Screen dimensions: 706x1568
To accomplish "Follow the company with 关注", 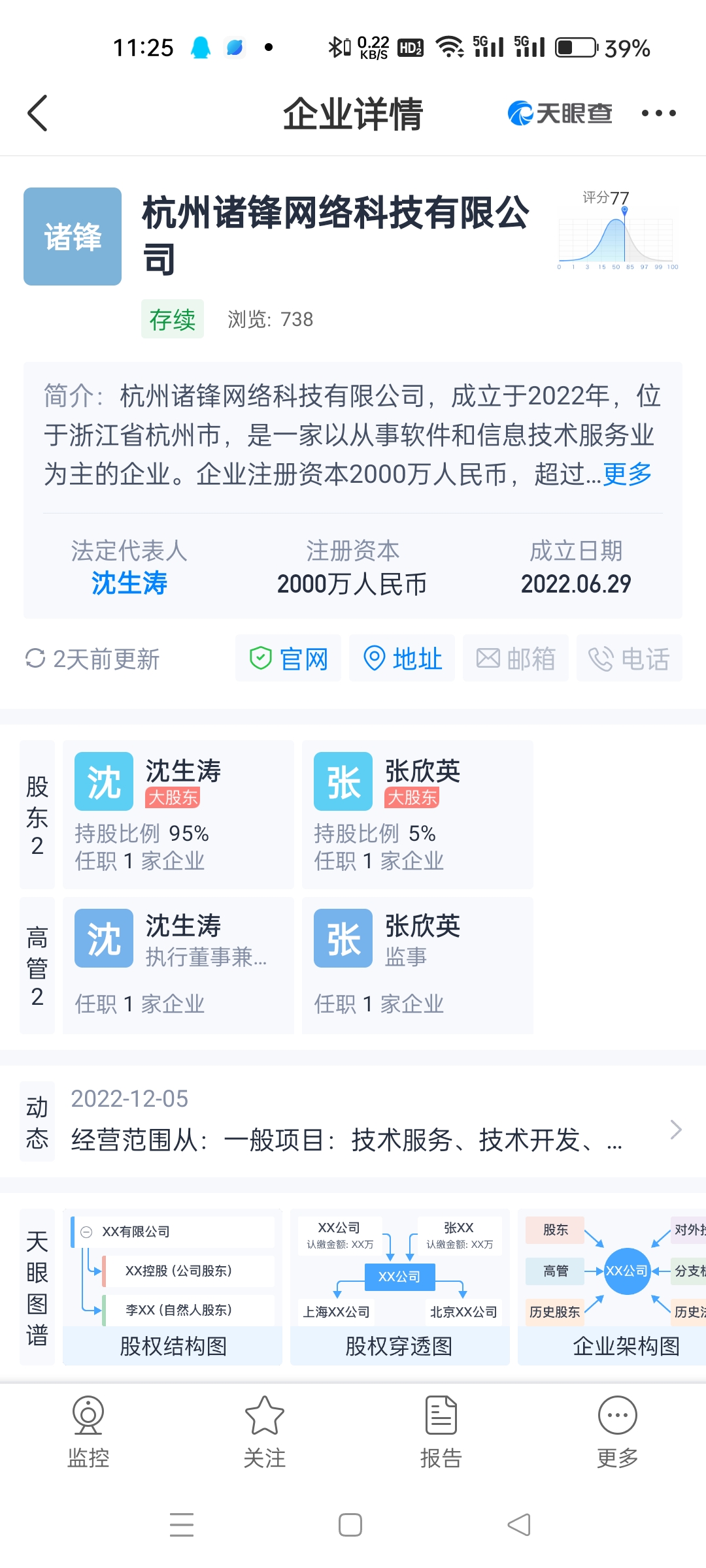I will pyautogui.click(x=265, y=1432).
